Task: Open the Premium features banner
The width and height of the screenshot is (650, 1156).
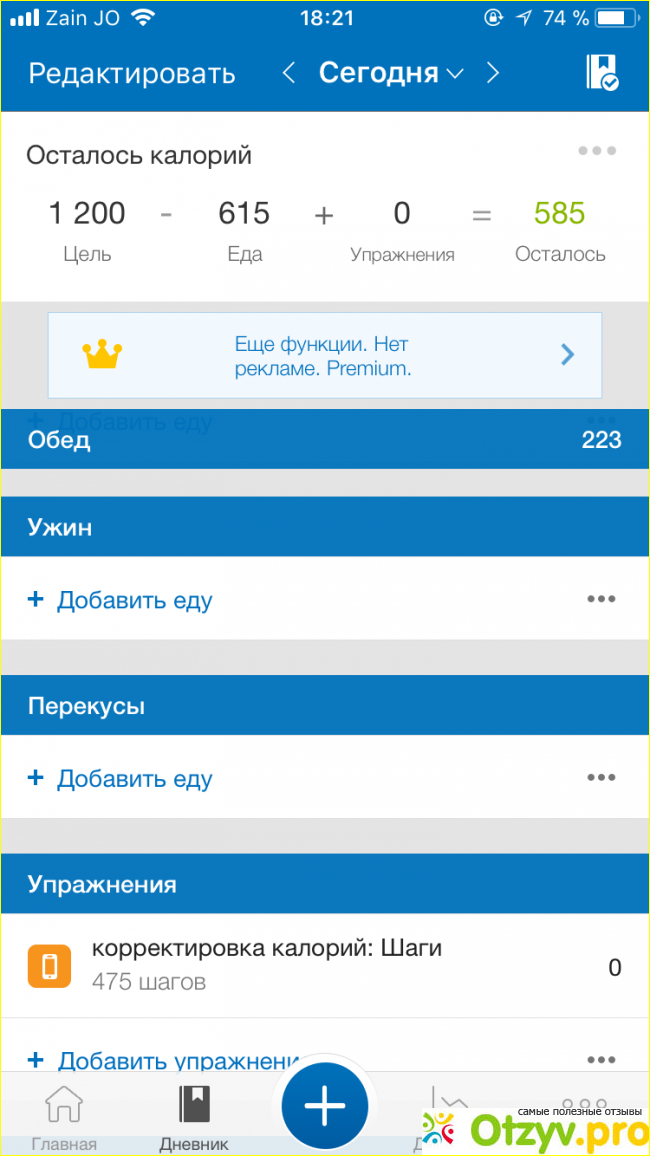Action: (325, 355)
